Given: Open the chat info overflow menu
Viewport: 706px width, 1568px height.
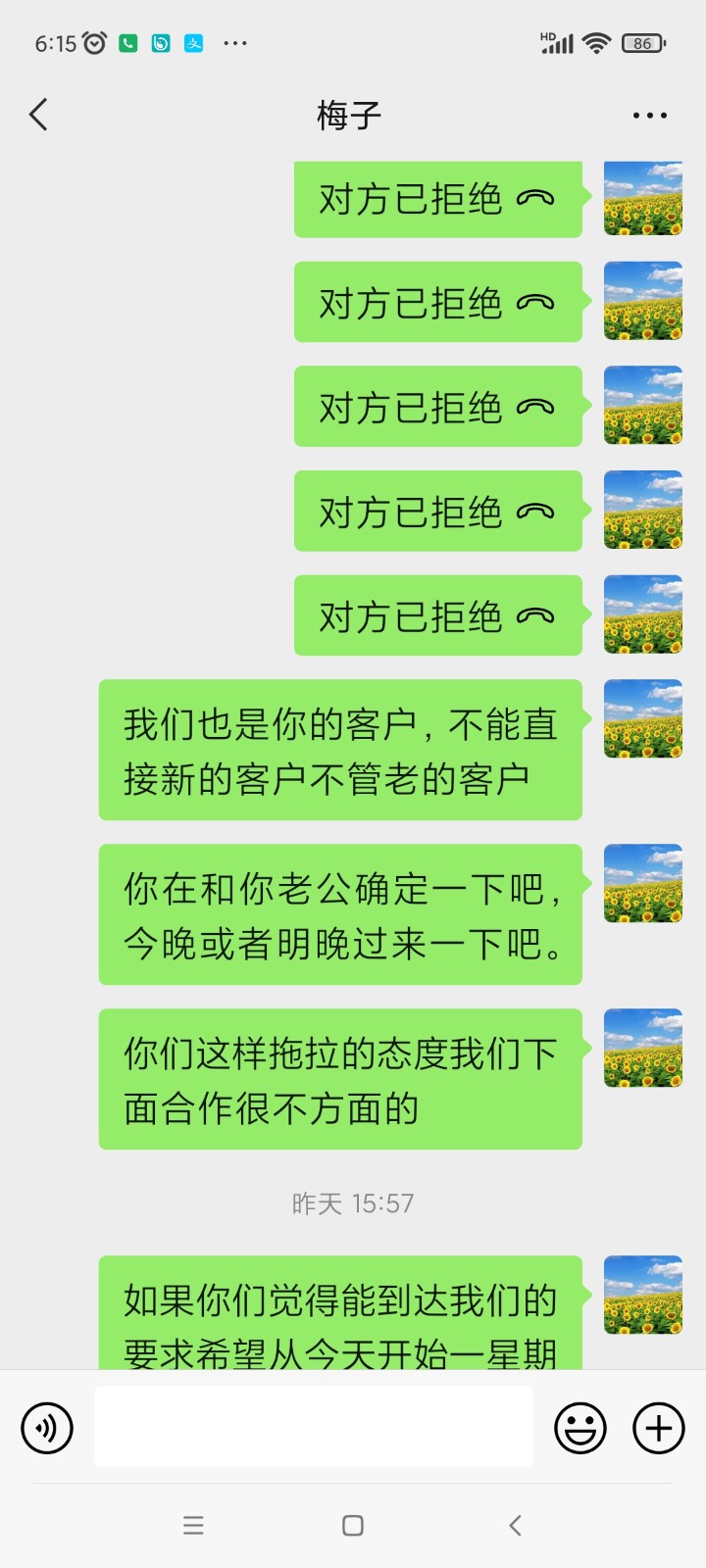Looking at the screenshot, I should click(649, 116).
